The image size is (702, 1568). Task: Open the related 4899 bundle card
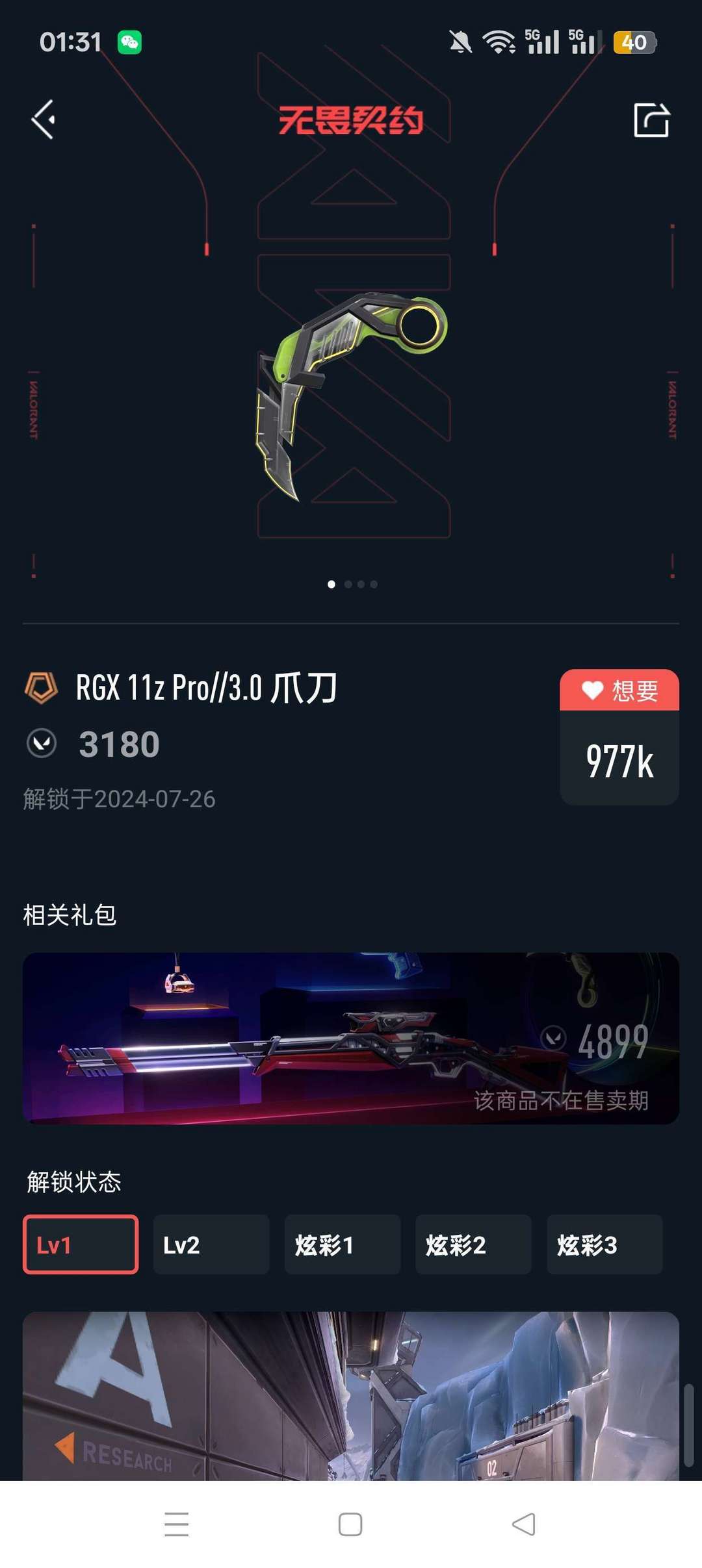tap(351, 1038)
